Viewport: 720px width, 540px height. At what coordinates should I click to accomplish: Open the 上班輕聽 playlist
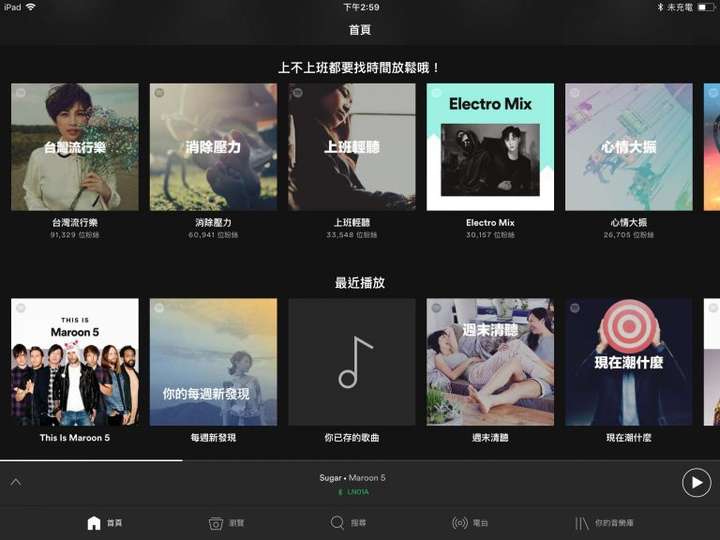[x=352, y=147]
